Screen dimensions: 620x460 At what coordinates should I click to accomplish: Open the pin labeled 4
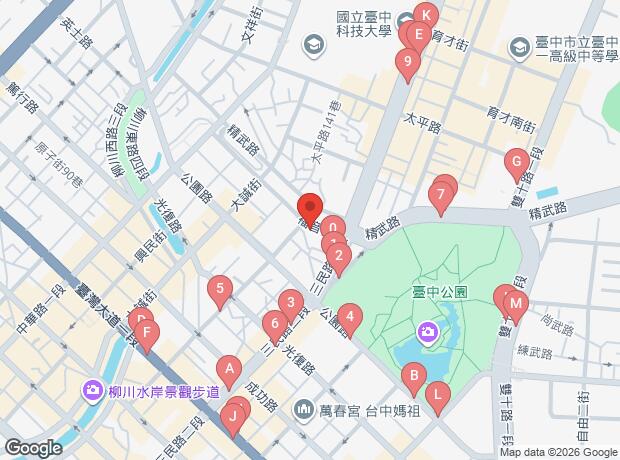(x=349, y=319)
